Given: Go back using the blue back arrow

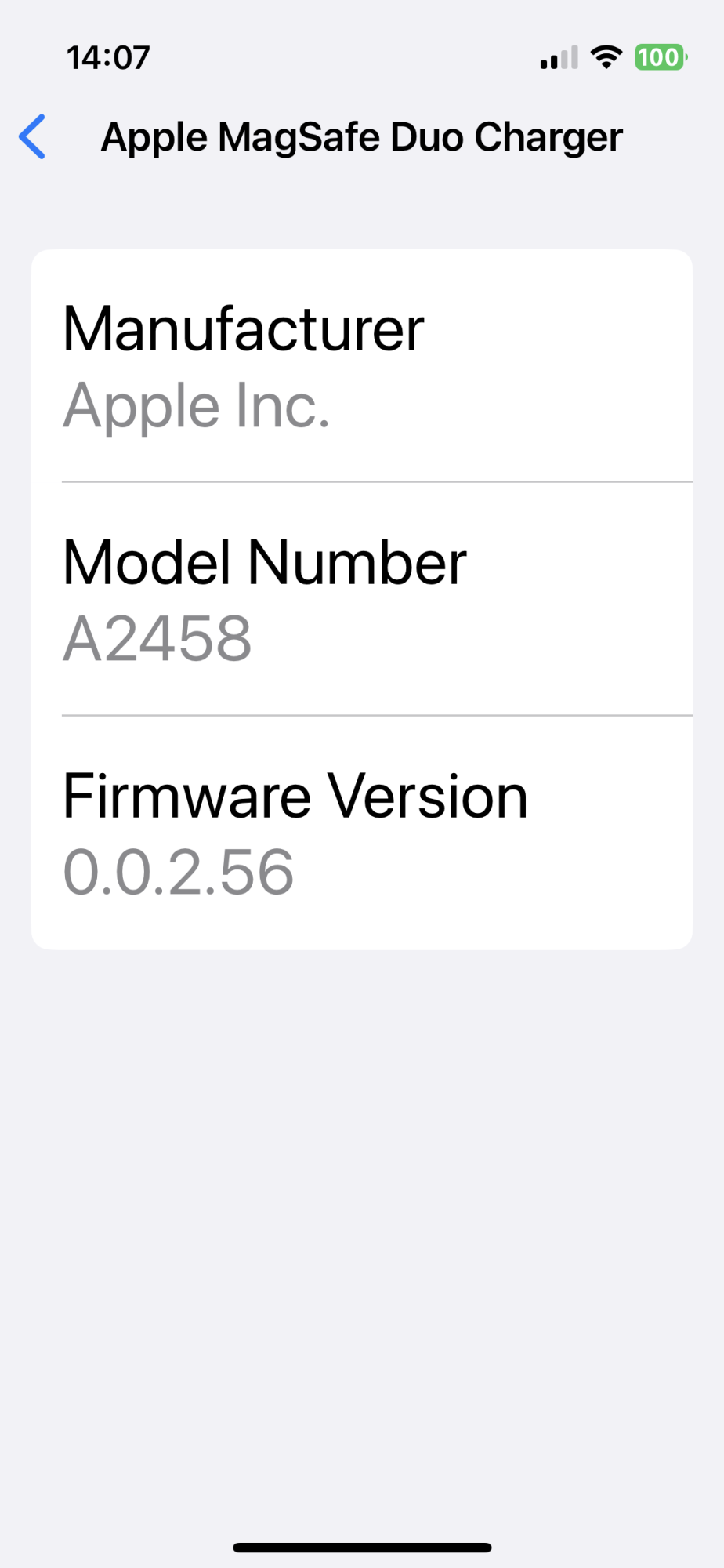Looking at the screenshot, I should coord(32,136).
